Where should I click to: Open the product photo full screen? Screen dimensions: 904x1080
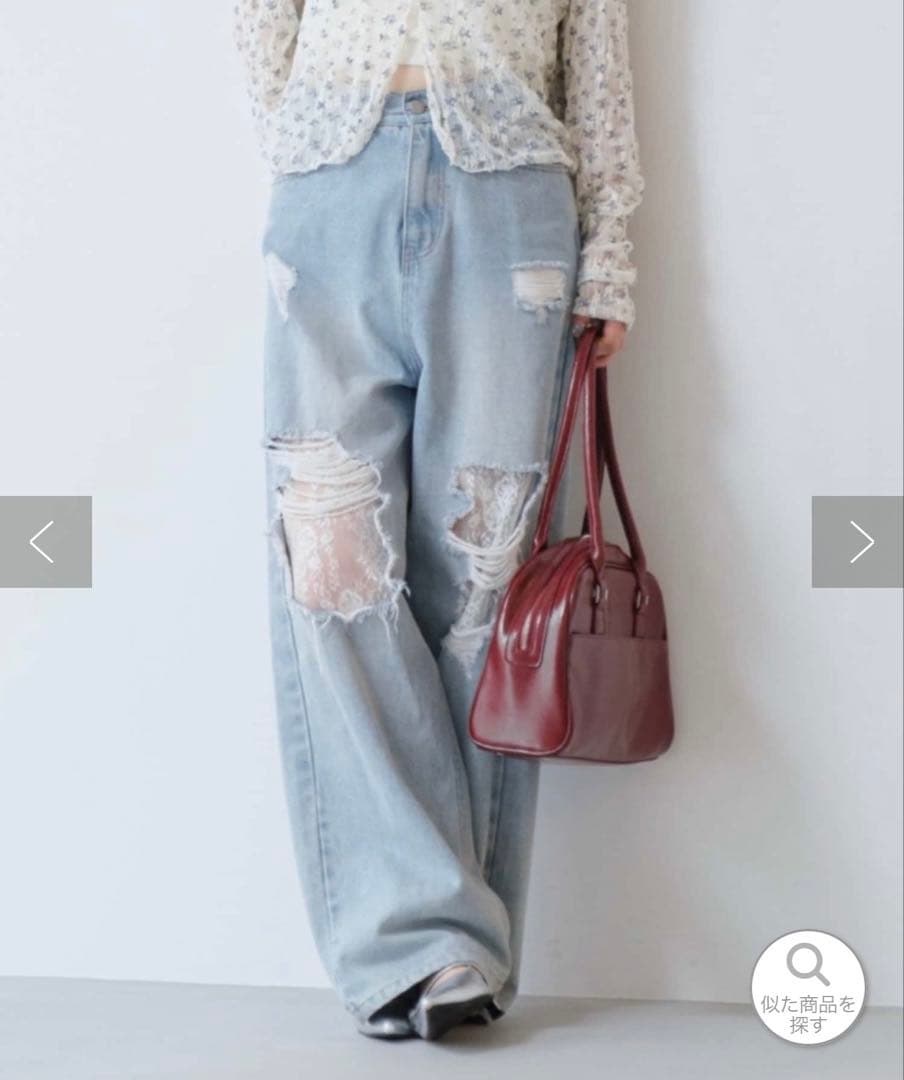(x=452, y=523)
